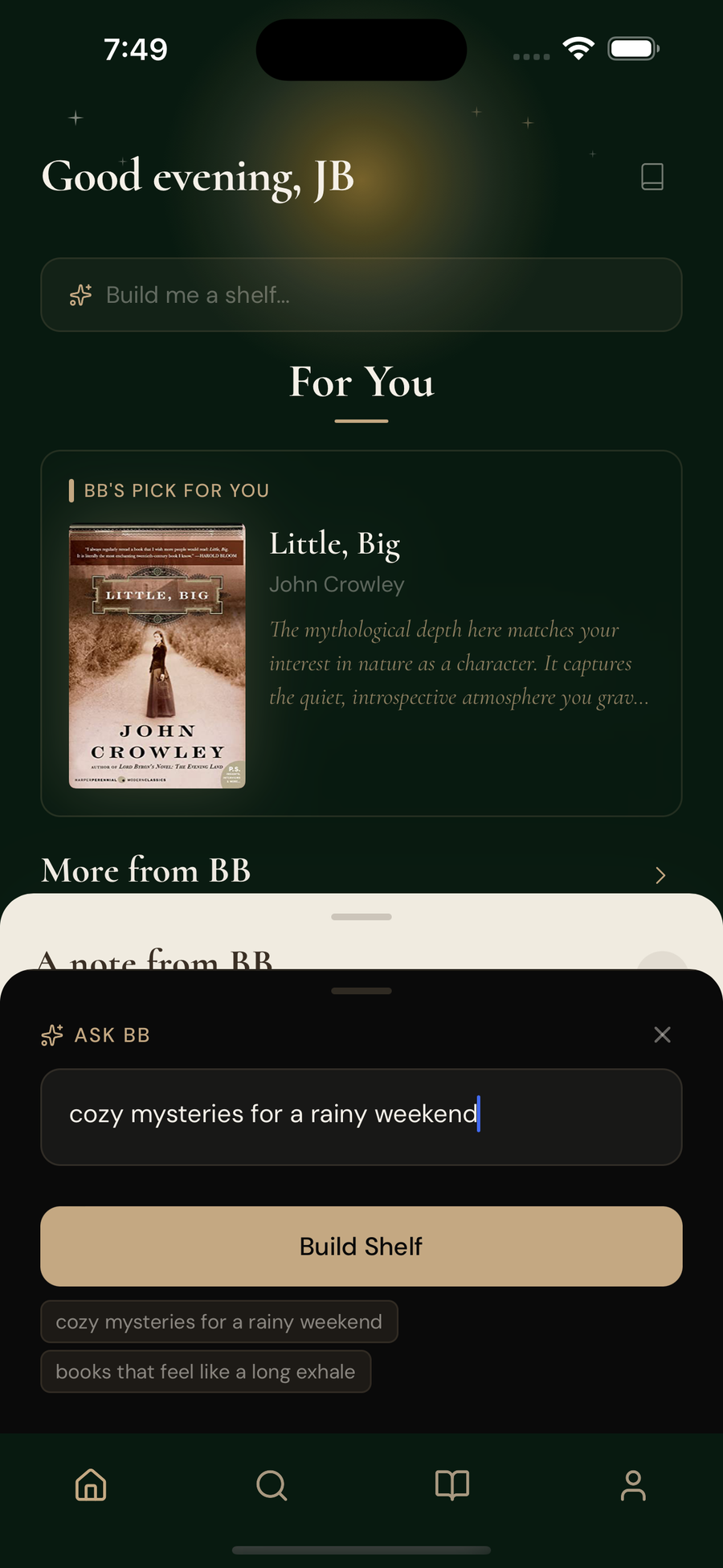
Task: Switch to the Profile tab
Action: pos(633,1484)
